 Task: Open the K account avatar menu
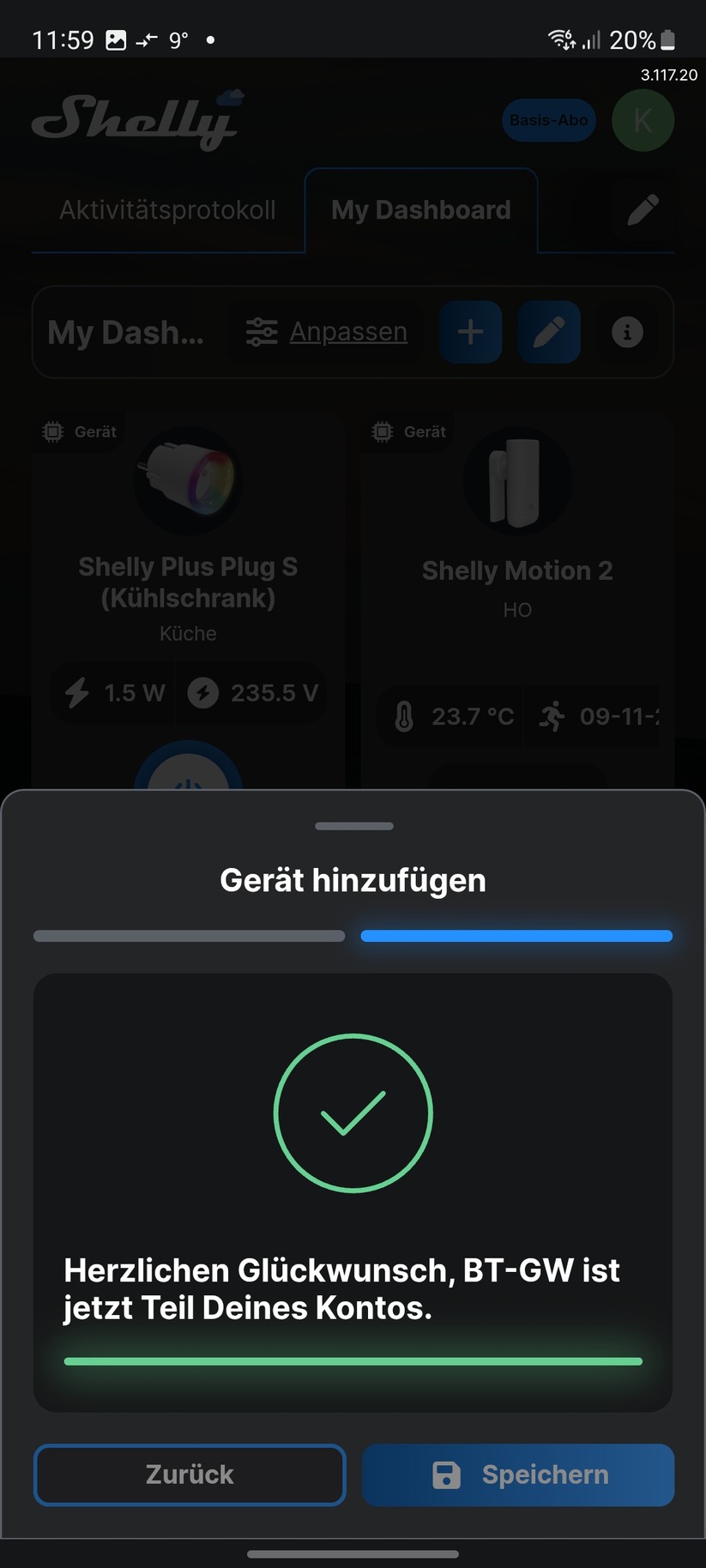point(643,120)
